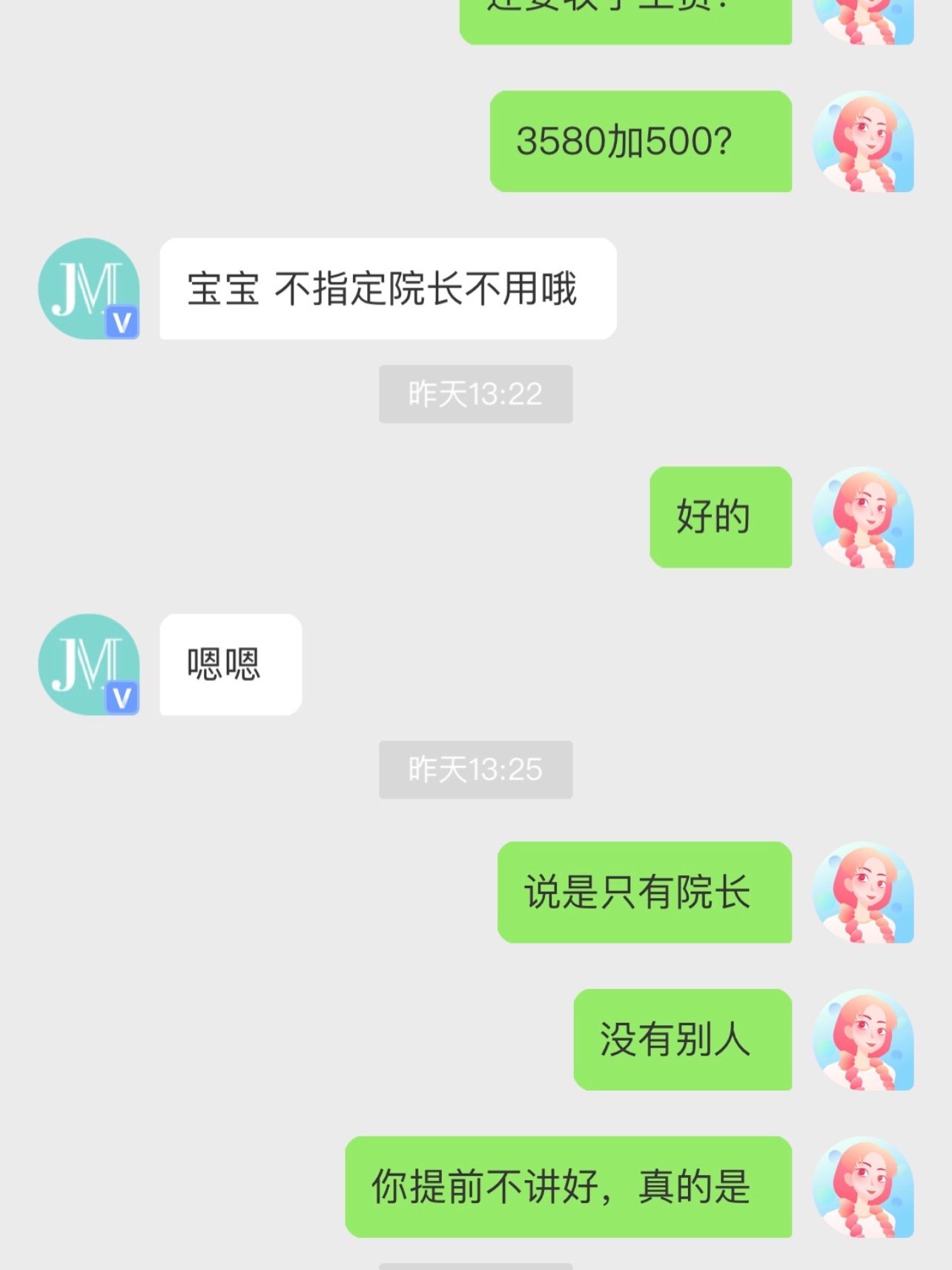
Task: Open avatar beside 你提前不讲好，真的是
Action: 863,1186
